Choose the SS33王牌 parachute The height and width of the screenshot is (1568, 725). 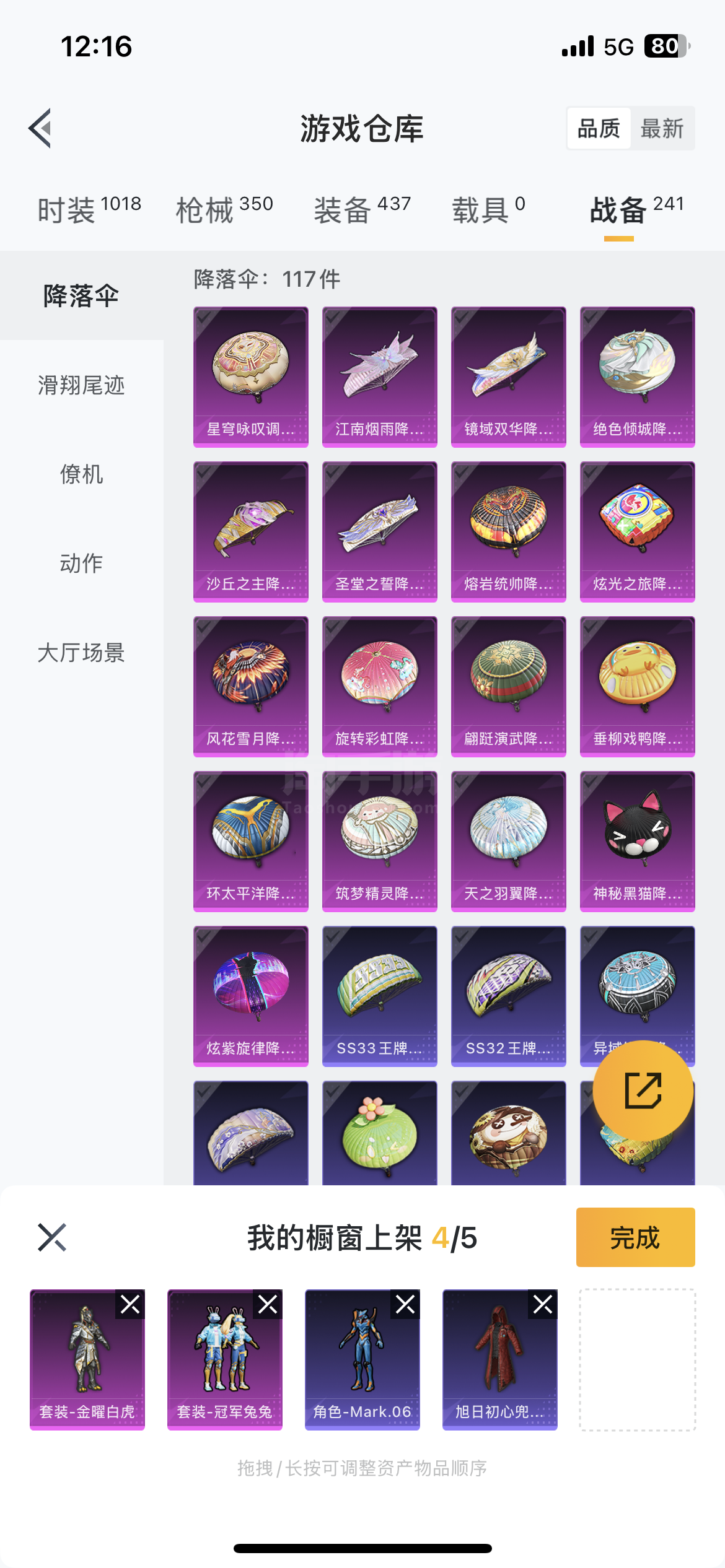point(379,996)
